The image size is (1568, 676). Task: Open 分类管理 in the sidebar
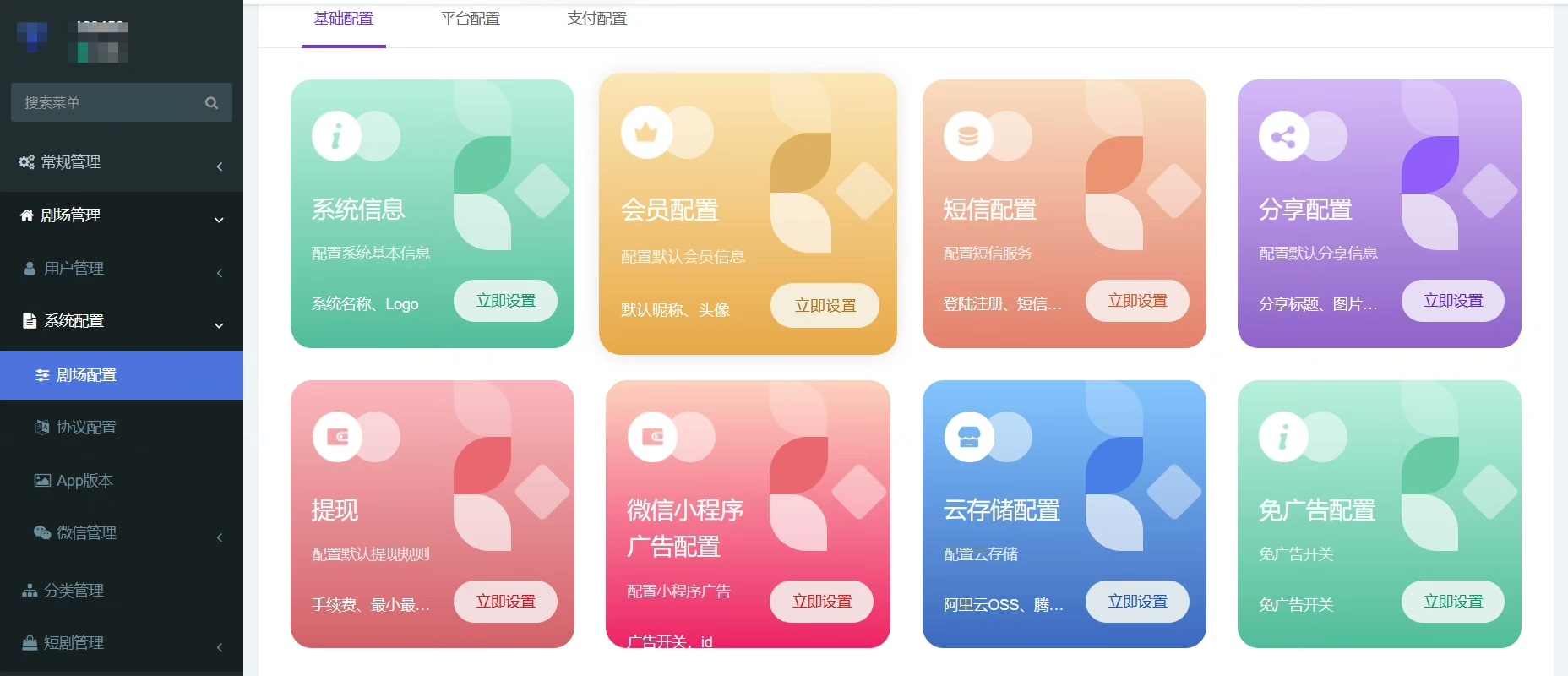[x=73, y=591]
